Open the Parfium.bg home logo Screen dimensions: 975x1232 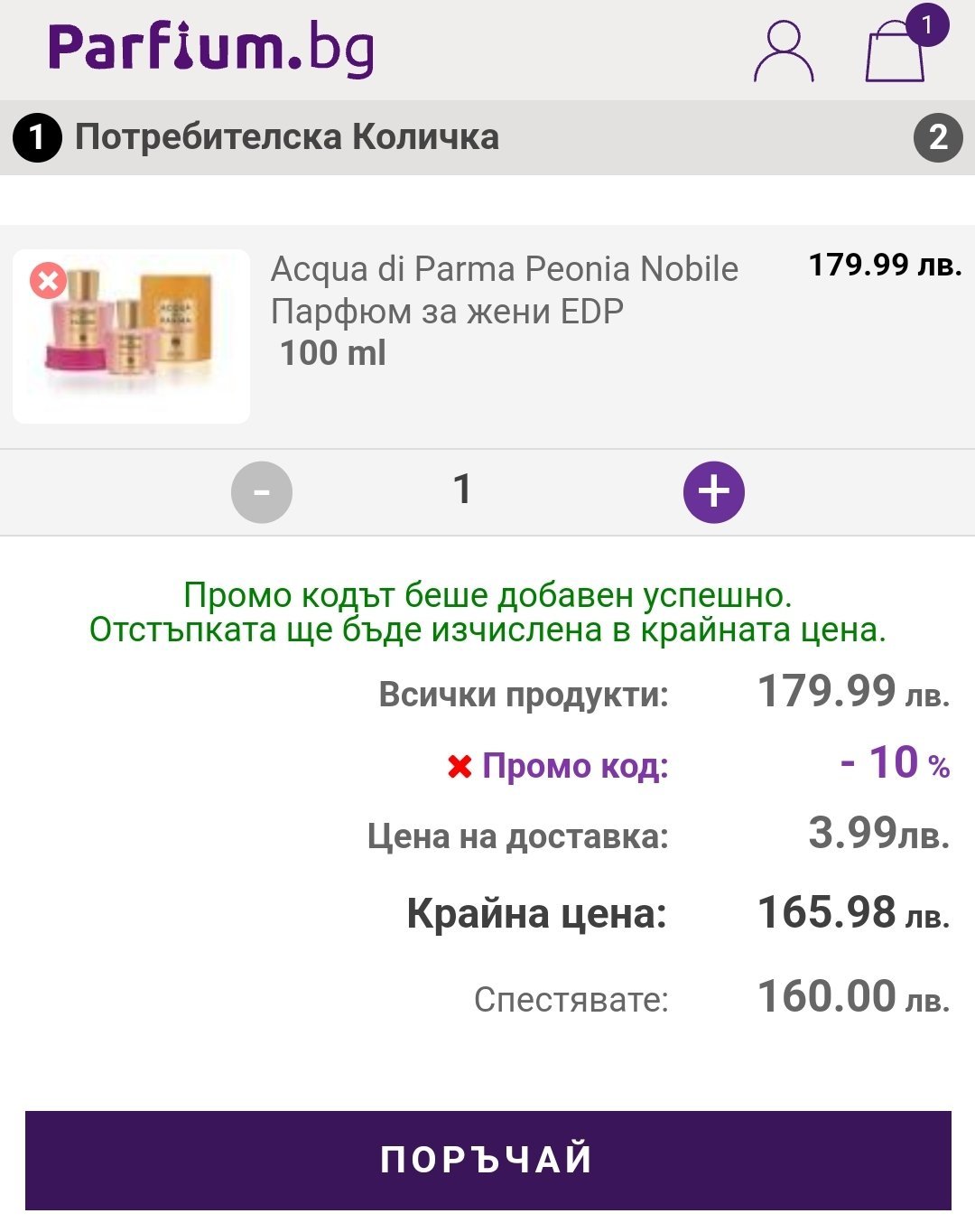(210, 49)
